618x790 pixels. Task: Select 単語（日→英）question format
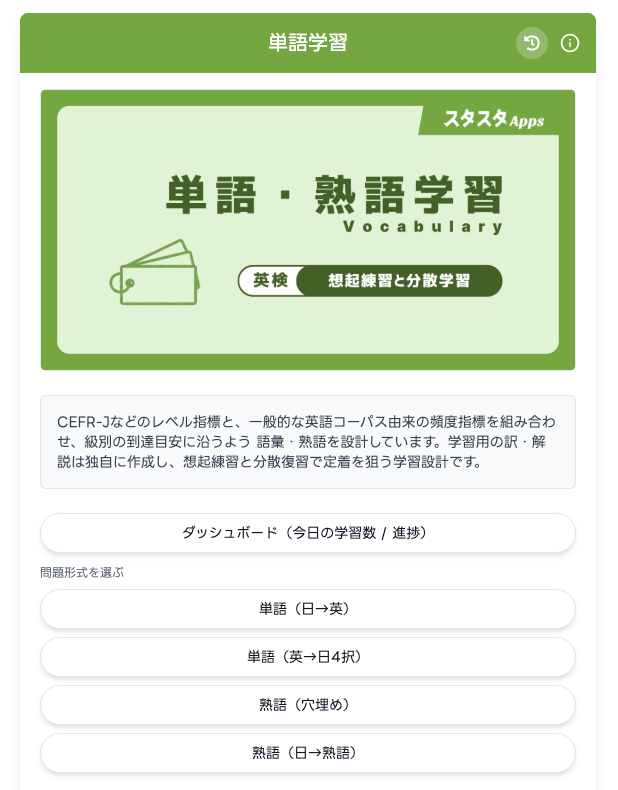tap(308, 609)
